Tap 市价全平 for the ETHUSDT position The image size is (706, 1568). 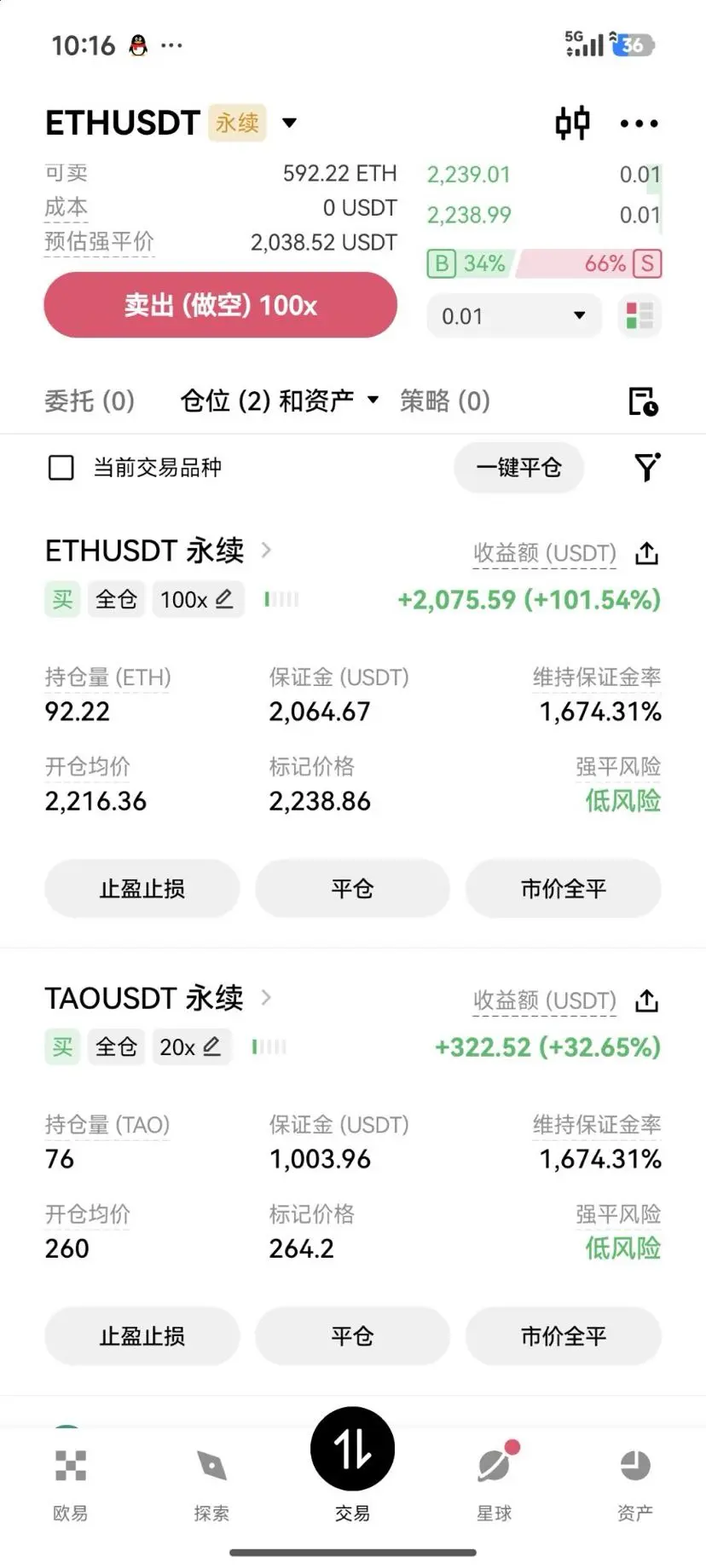(563, 889)
